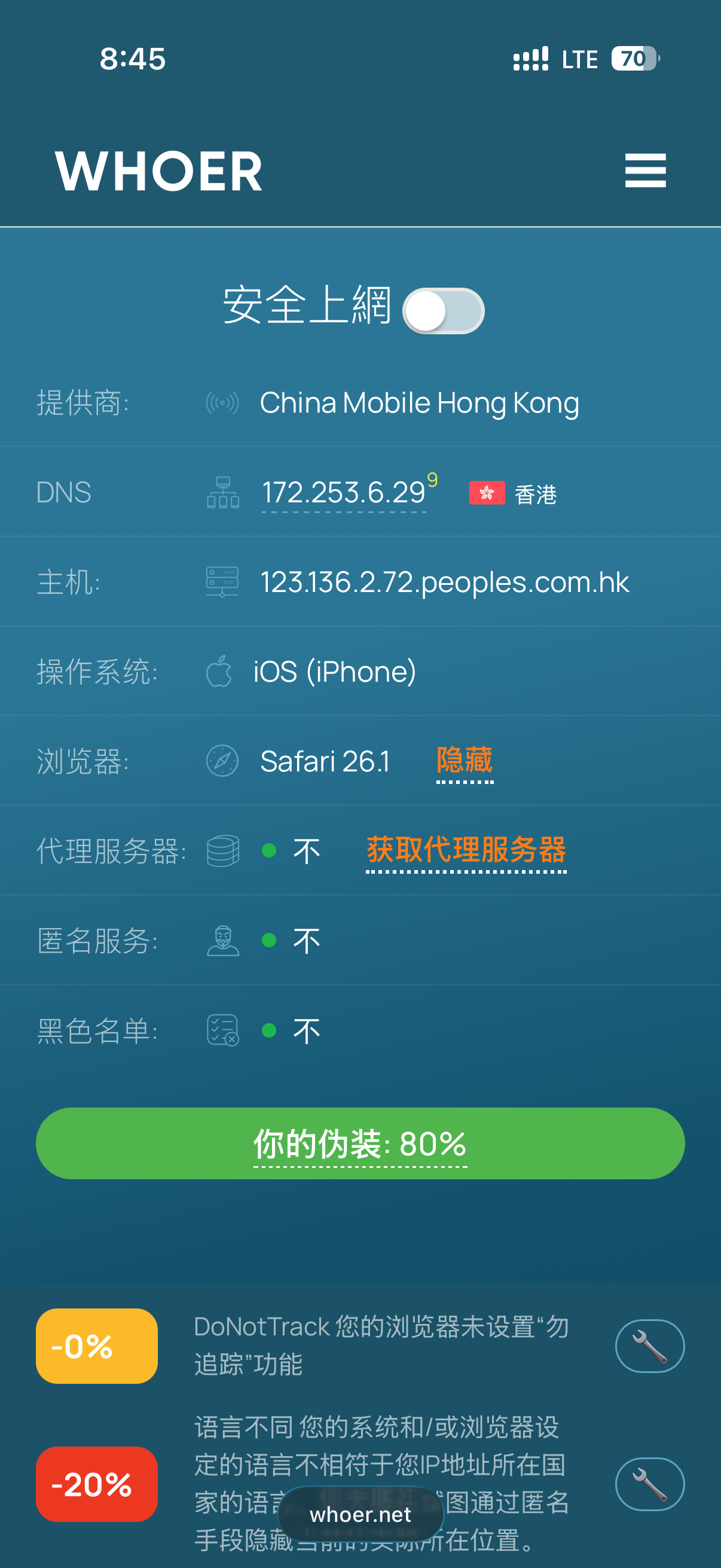Tap the 你的伪装: 80% button
721x1568 pixels.
[x=360, y=1144]
